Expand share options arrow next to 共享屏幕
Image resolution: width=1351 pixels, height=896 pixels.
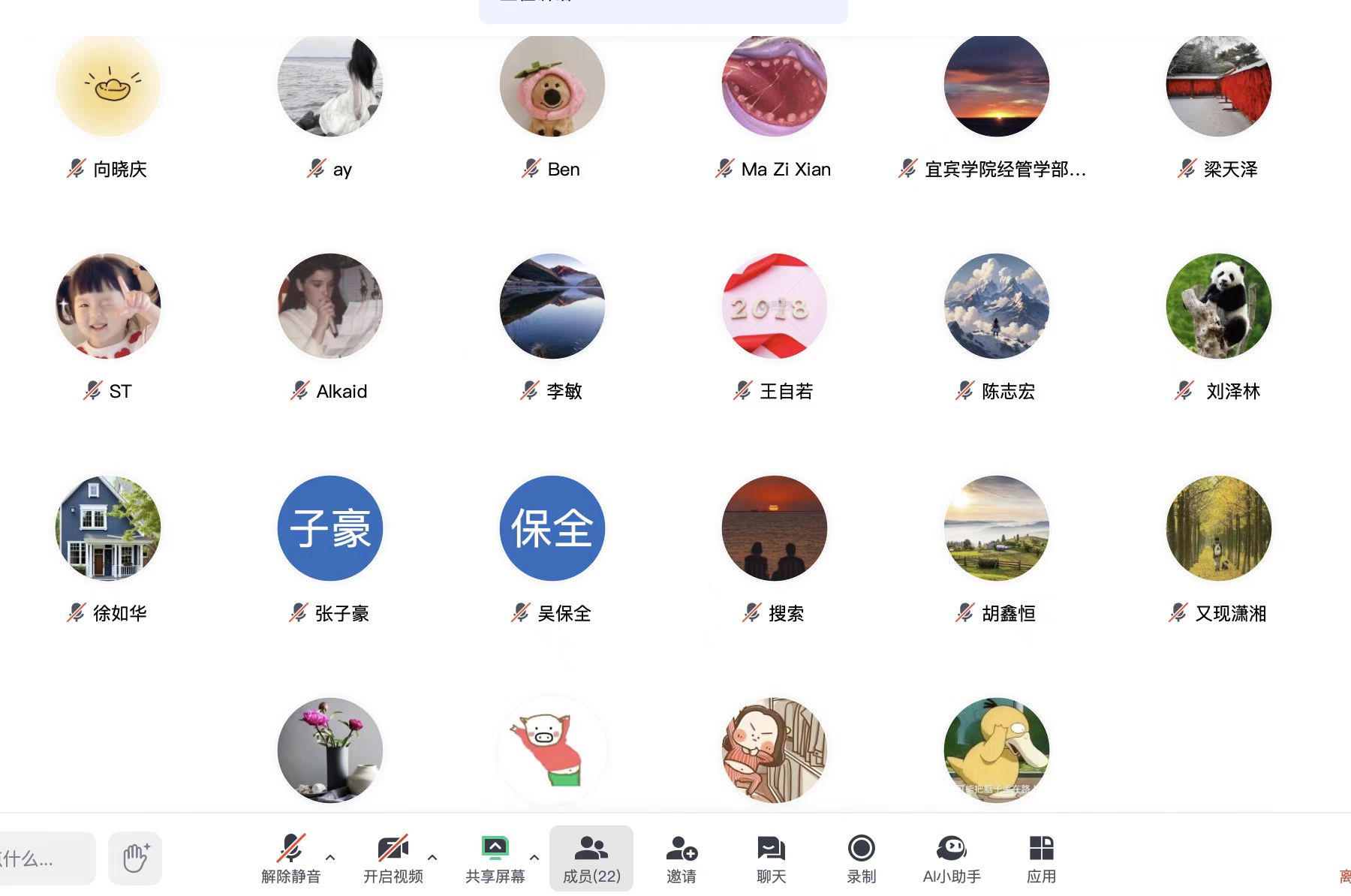point(534,857)
